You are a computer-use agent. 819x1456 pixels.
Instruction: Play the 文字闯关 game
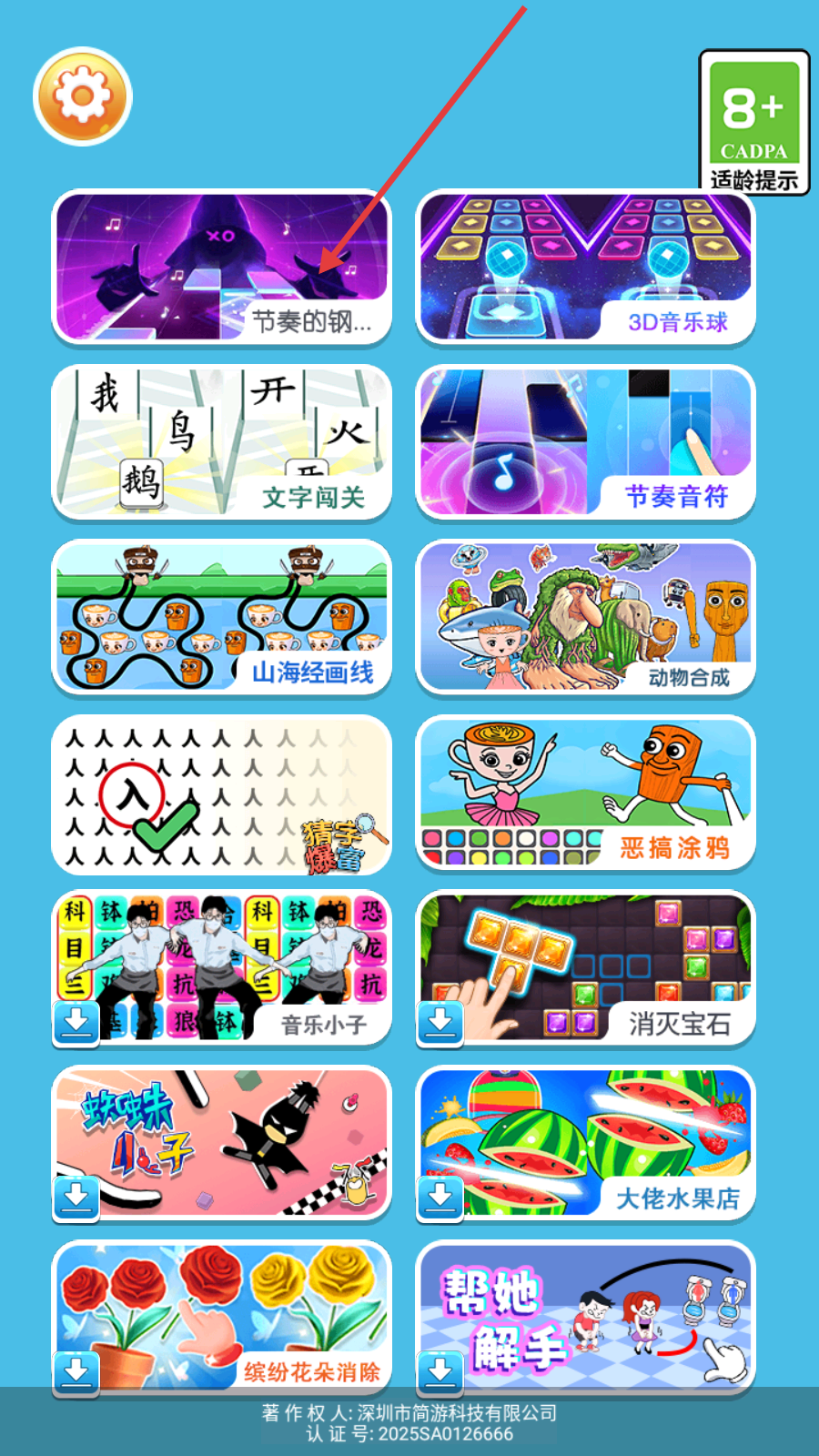221,442
